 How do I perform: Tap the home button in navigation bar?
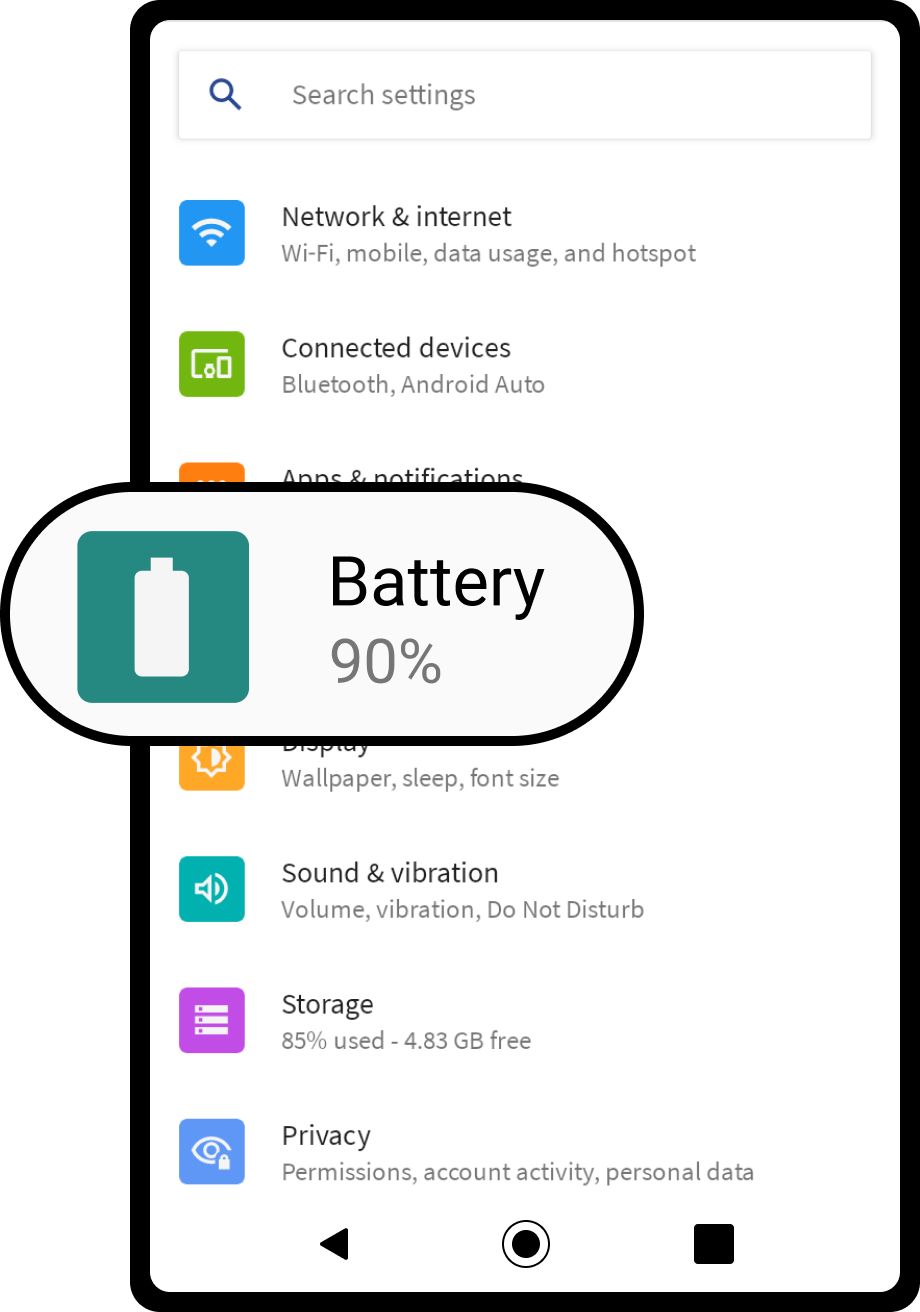pos(526,1244)
